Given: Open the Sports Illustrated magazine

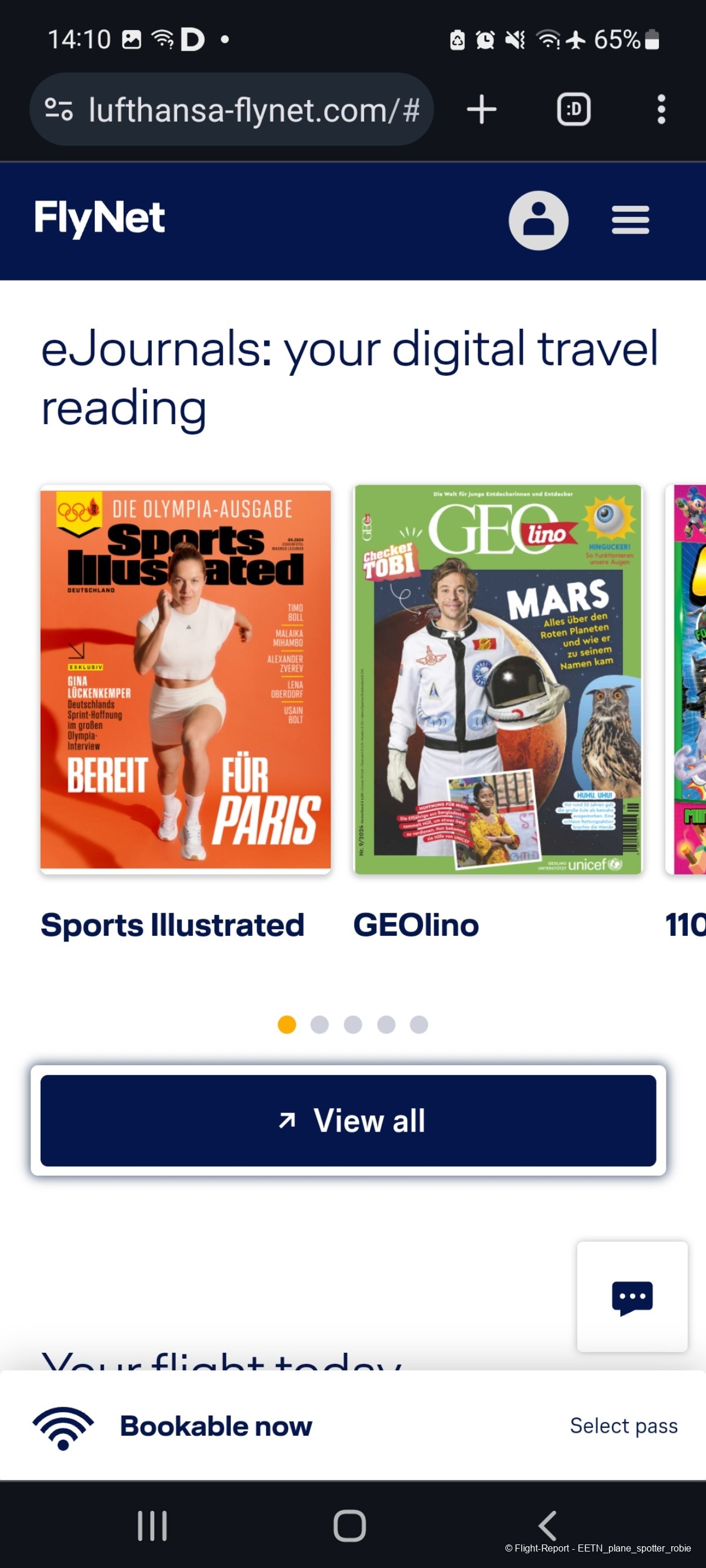Looking at the screenshot, I should pyautogui.click(x=185, y=679).
